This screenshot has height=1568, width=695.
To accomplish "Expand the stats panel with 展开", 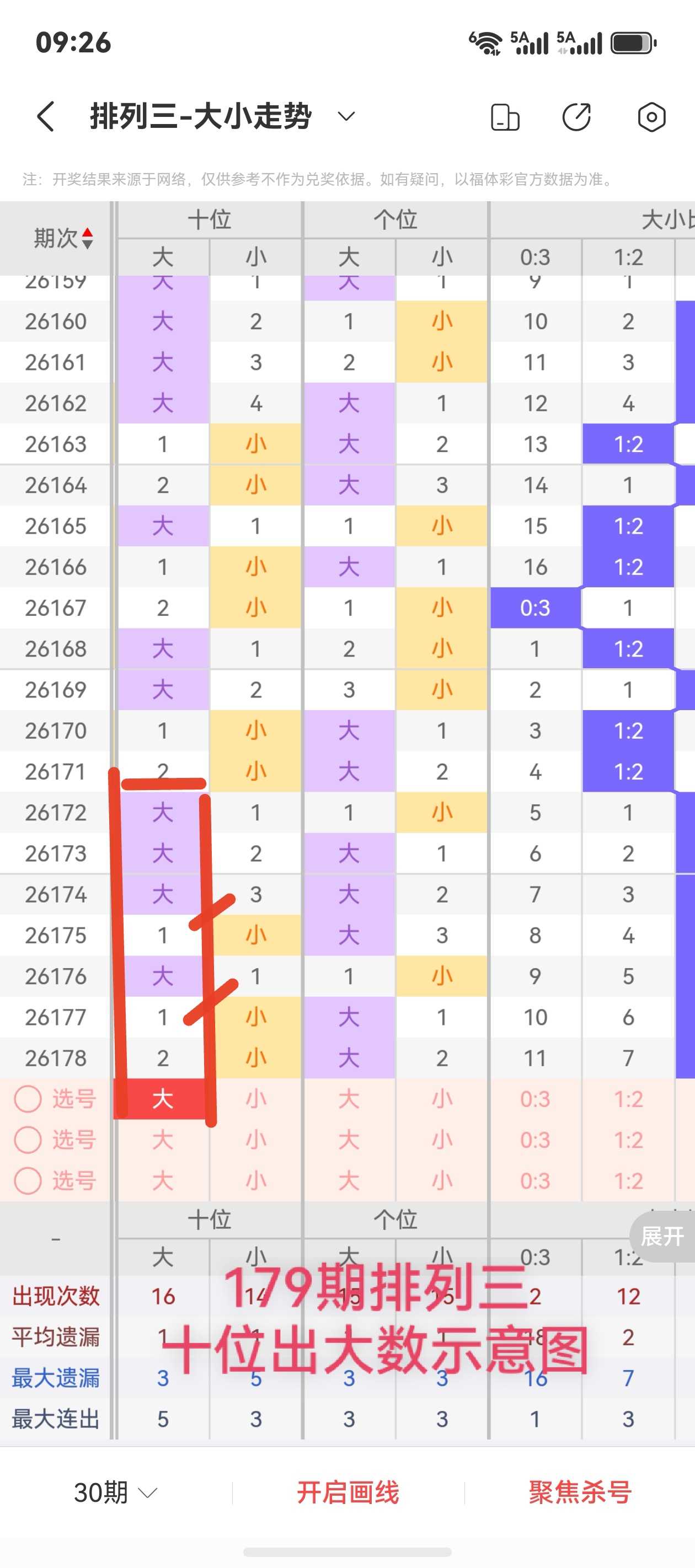I will pyautogui.click(x=662, y=1236).
